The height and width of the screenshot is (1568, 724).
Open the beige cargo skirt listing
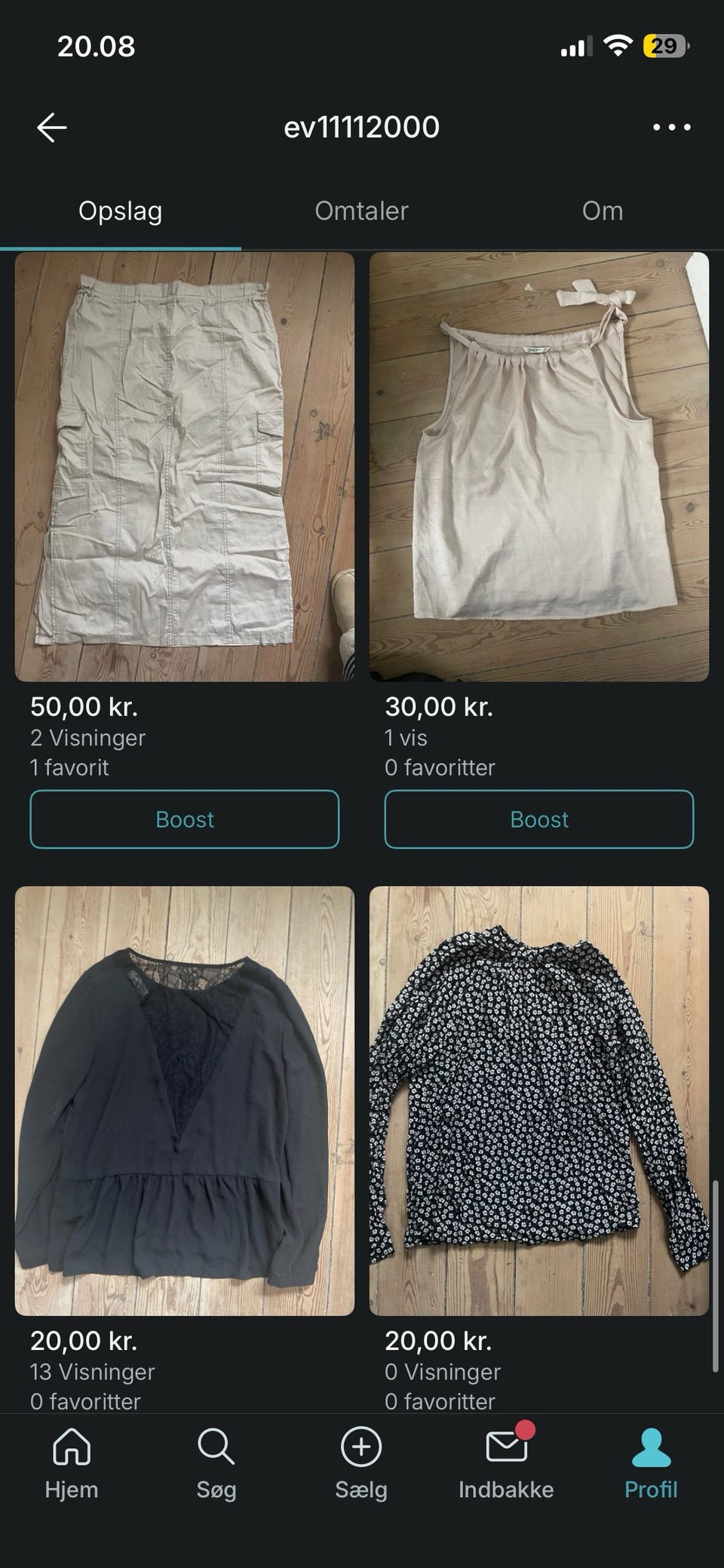[x=185, y=467]
